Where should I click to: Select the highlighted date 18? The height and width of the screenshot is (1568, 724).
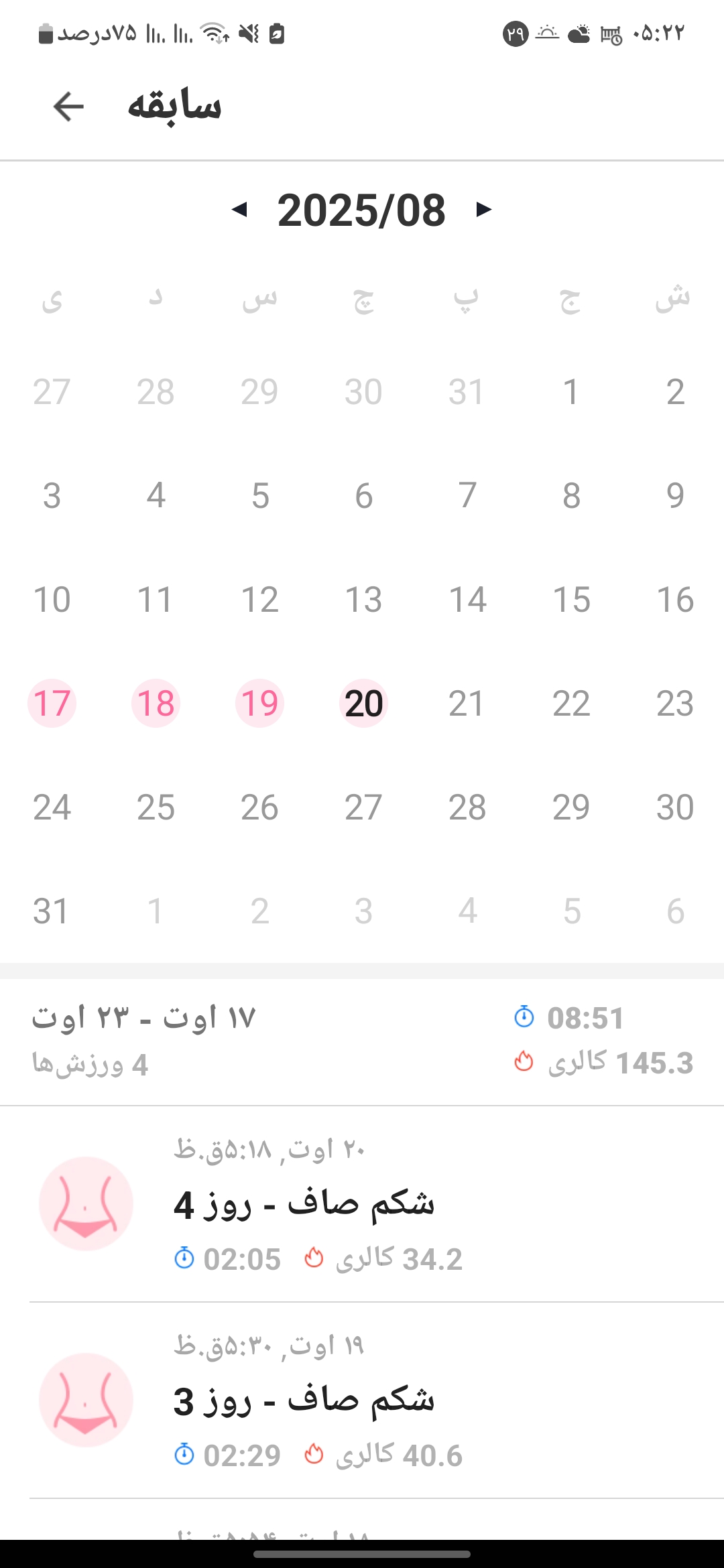pos(156,703)
